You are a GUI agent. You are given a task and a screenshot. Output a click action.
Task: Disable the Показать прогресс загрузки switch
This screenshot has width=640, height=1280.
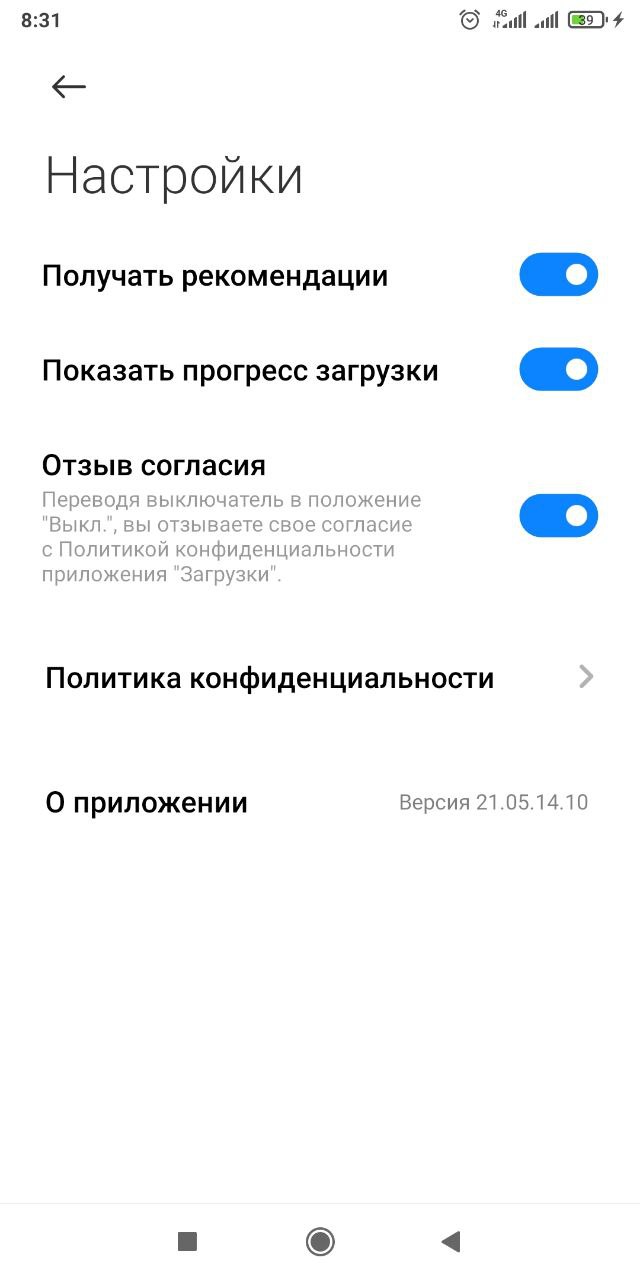click(x=558, y=370)
